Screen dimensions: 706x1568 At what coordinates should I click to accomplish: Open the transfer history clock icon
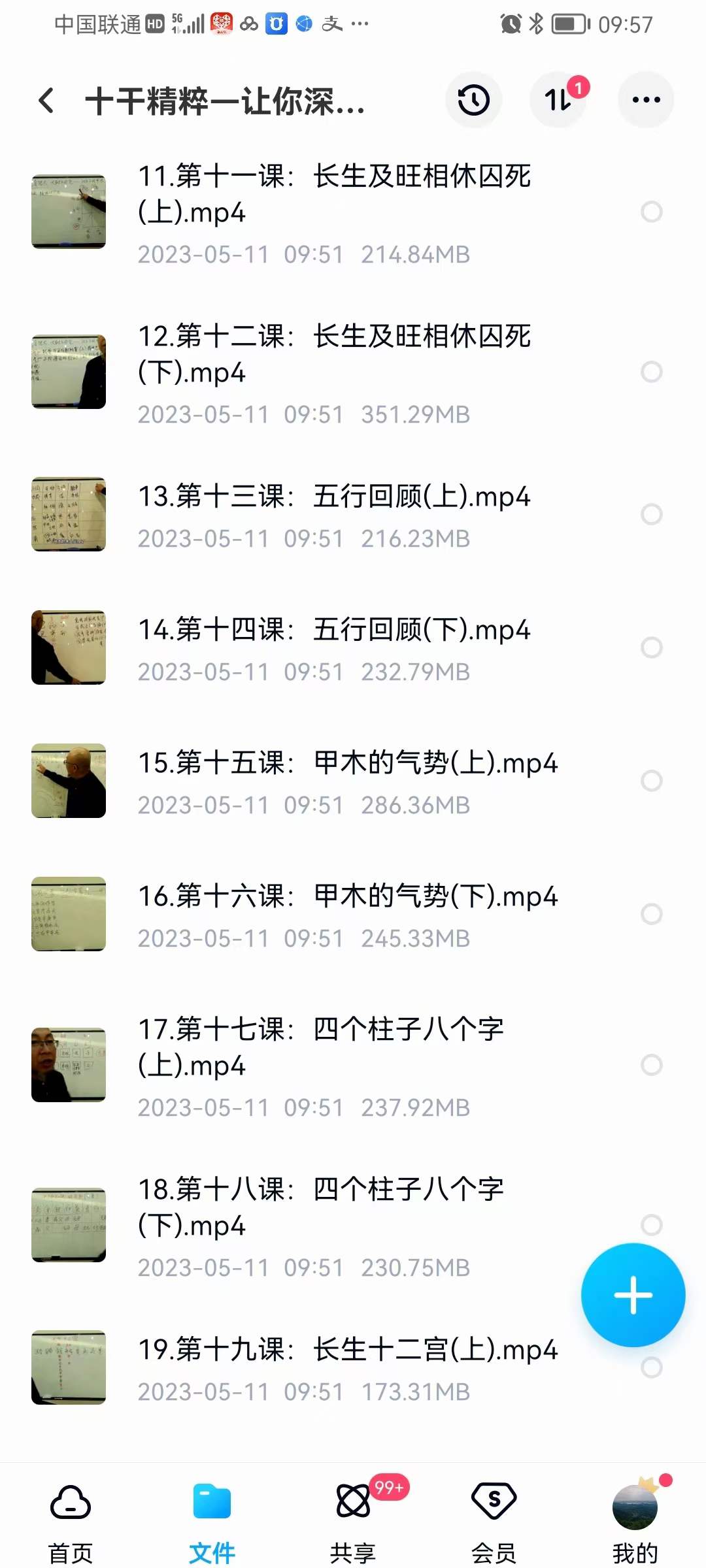pyautogui.click(x=473, y=99)
